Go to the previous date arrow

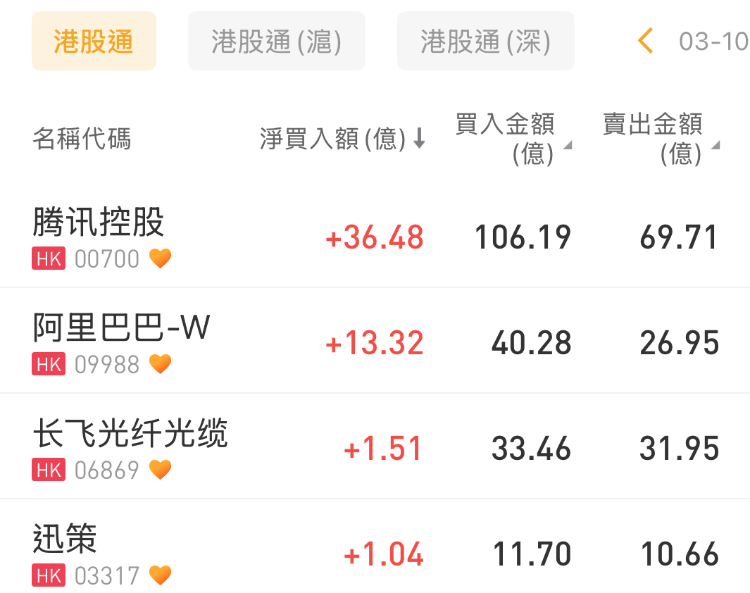click(x=645, y=41)
